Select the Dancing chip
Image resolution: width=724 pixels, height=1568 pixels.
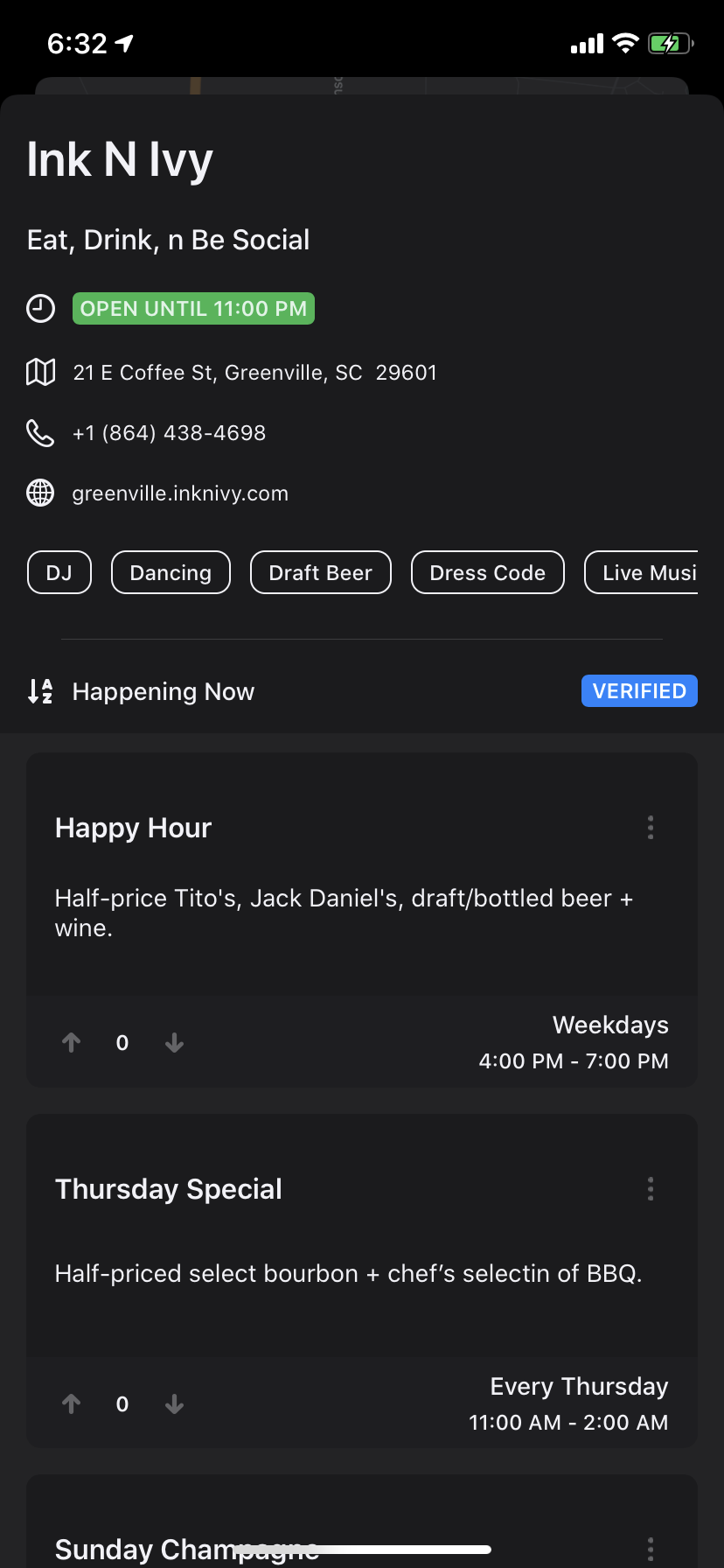coord(171,572)
